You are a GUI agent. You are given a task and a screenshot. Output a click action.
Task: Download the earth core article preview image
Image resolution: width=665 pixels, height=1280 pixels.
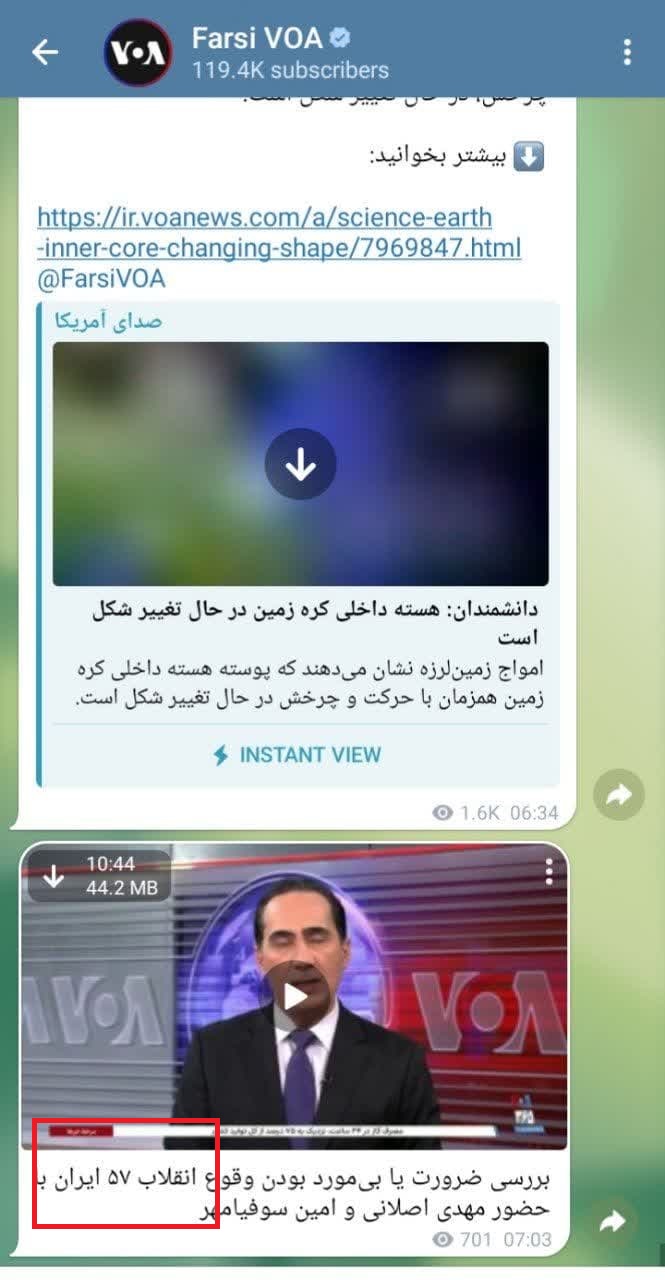coord(300,464)
